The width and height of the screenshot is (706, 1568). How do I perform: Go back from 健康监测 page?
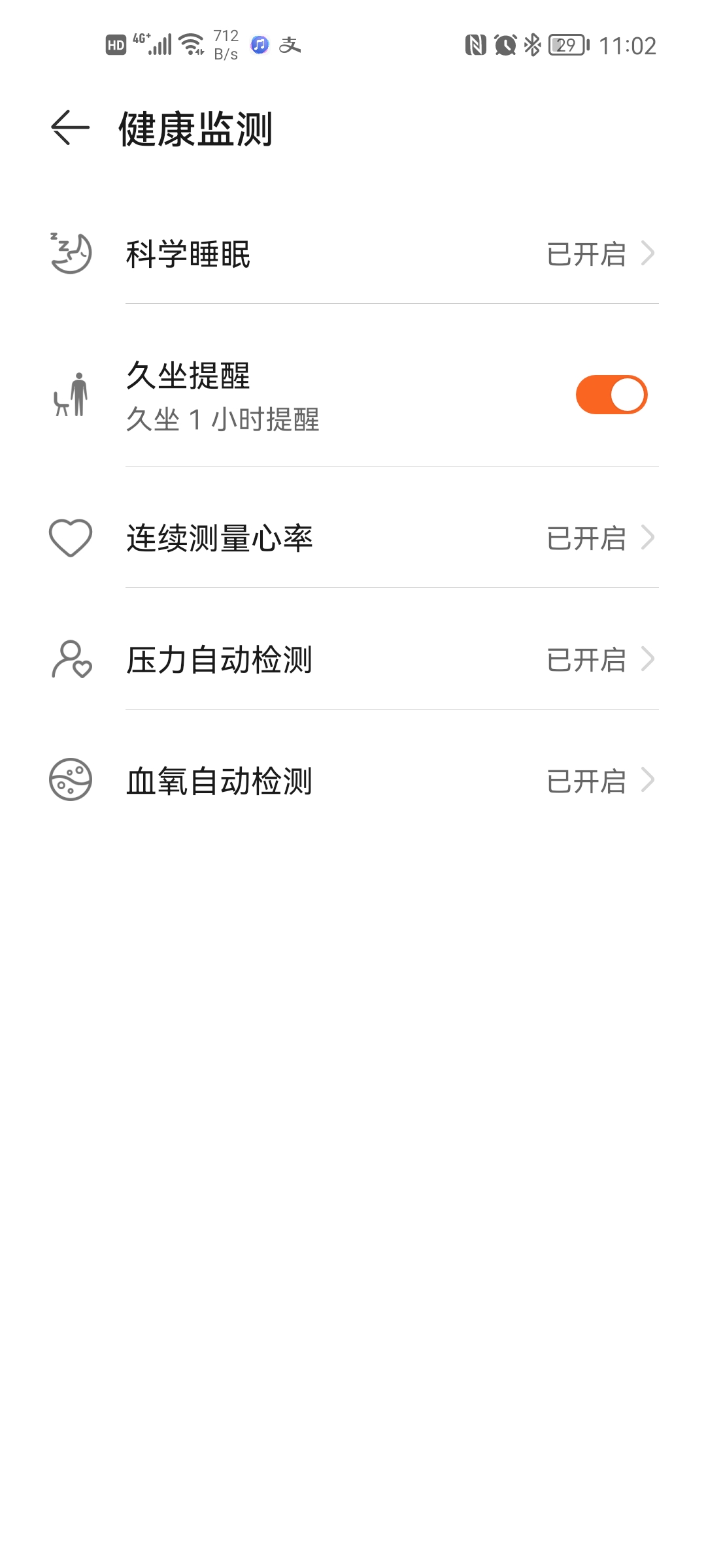coord(70,127)
